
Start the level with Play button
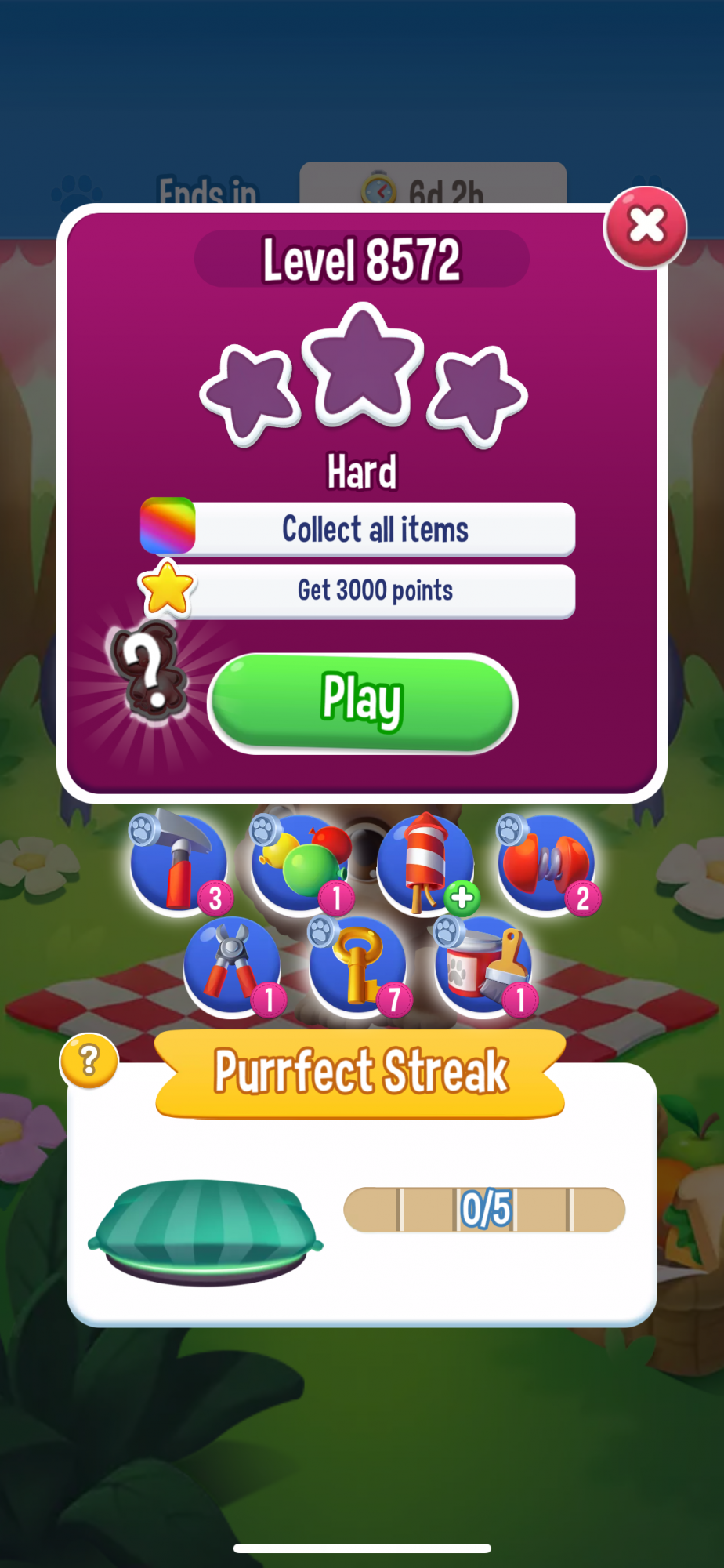coord(362,702)
